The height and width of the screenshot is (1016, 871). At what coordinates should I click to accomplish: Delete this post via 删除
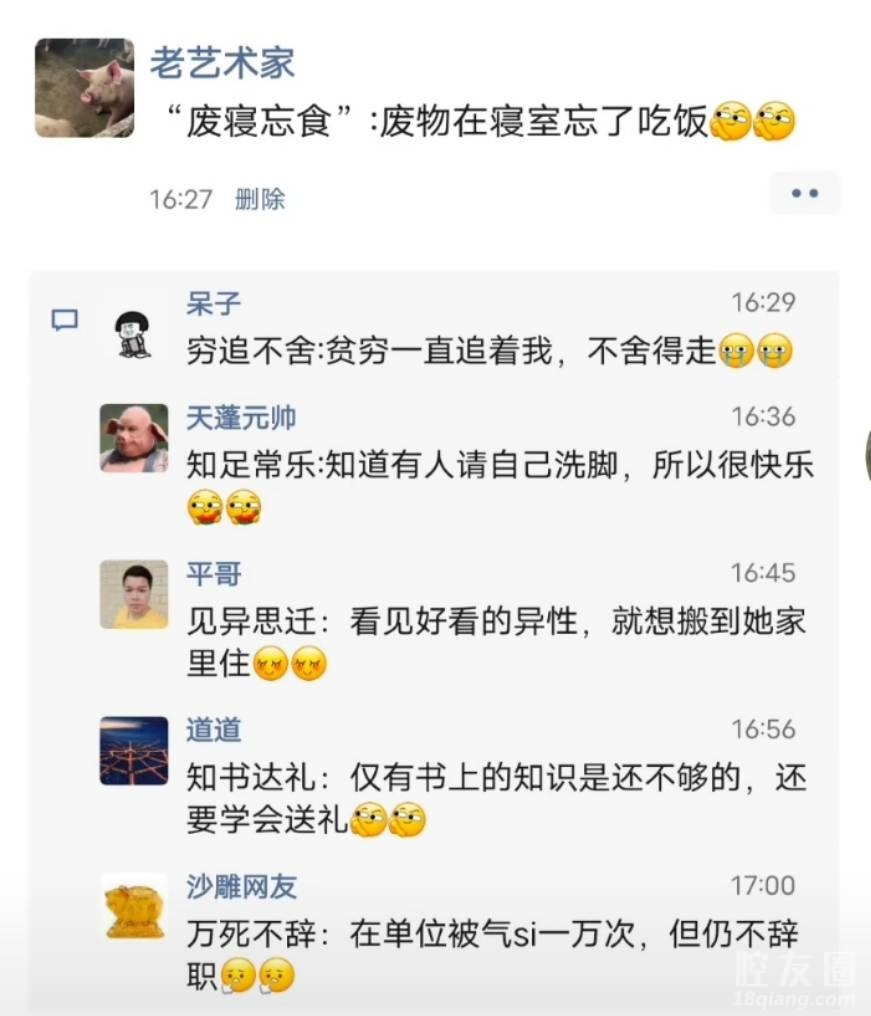click(x=260, y=199)
